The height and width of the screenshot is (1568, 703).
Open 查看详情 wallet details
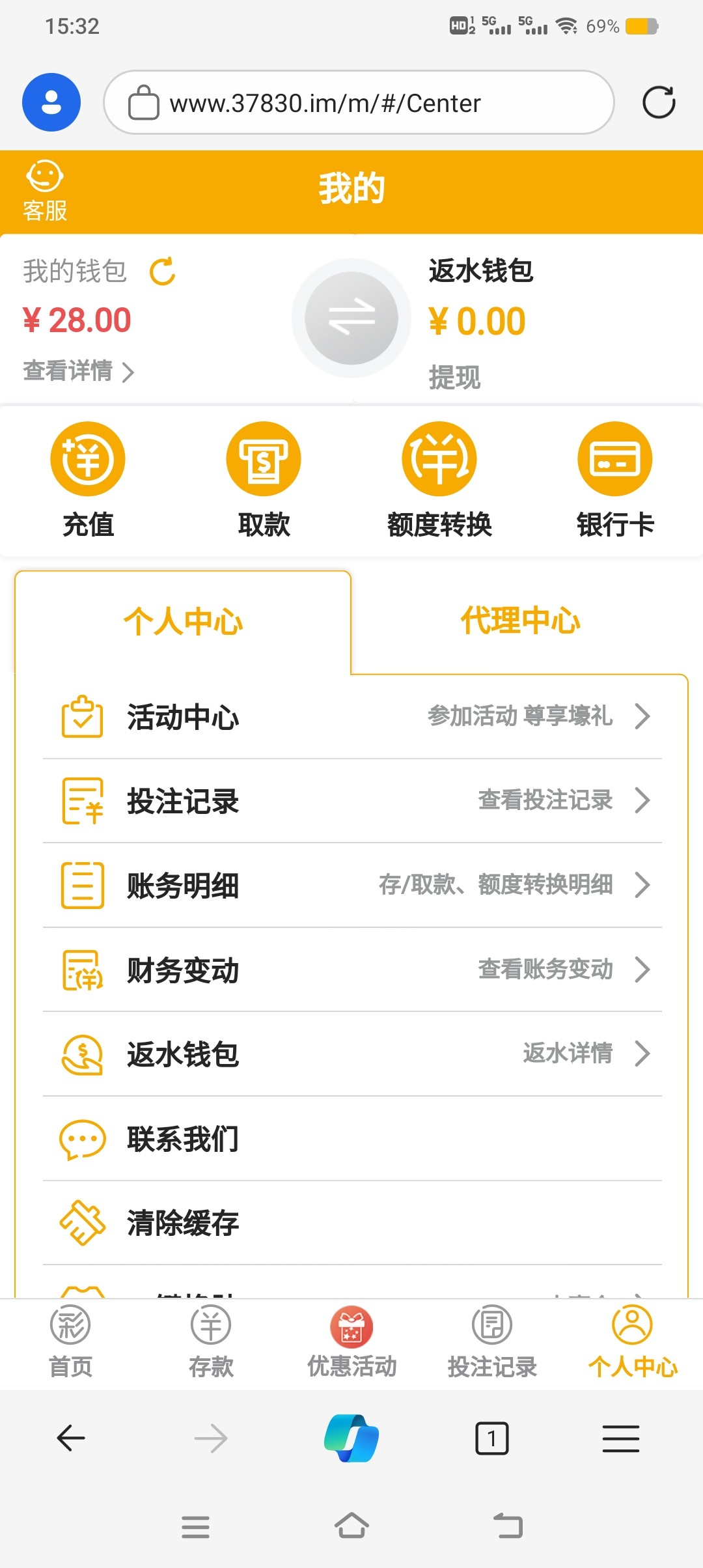pos(79,371)
